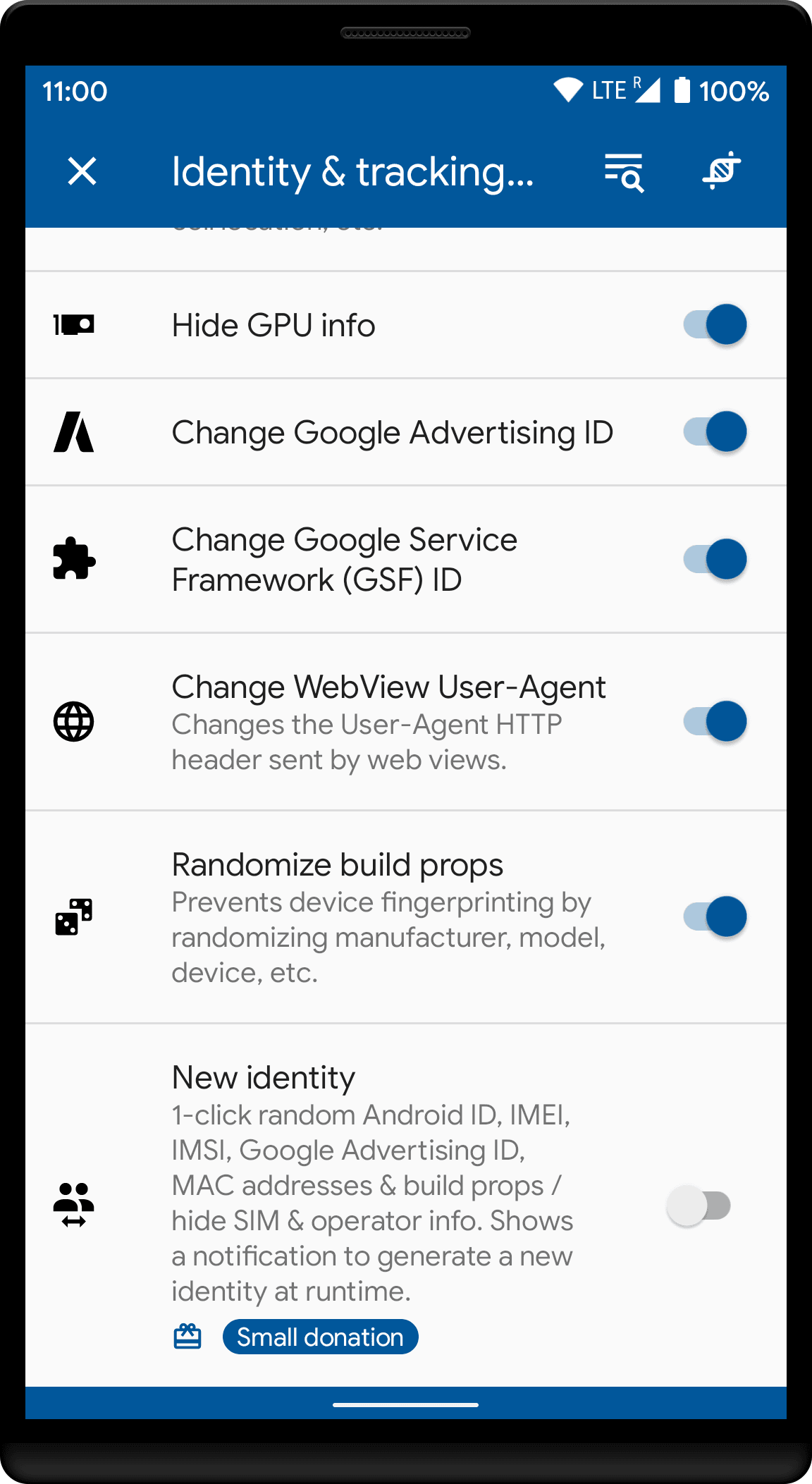Open the settings search icon
Viewport: 812px width, 1484px height.
pos(624,172)
